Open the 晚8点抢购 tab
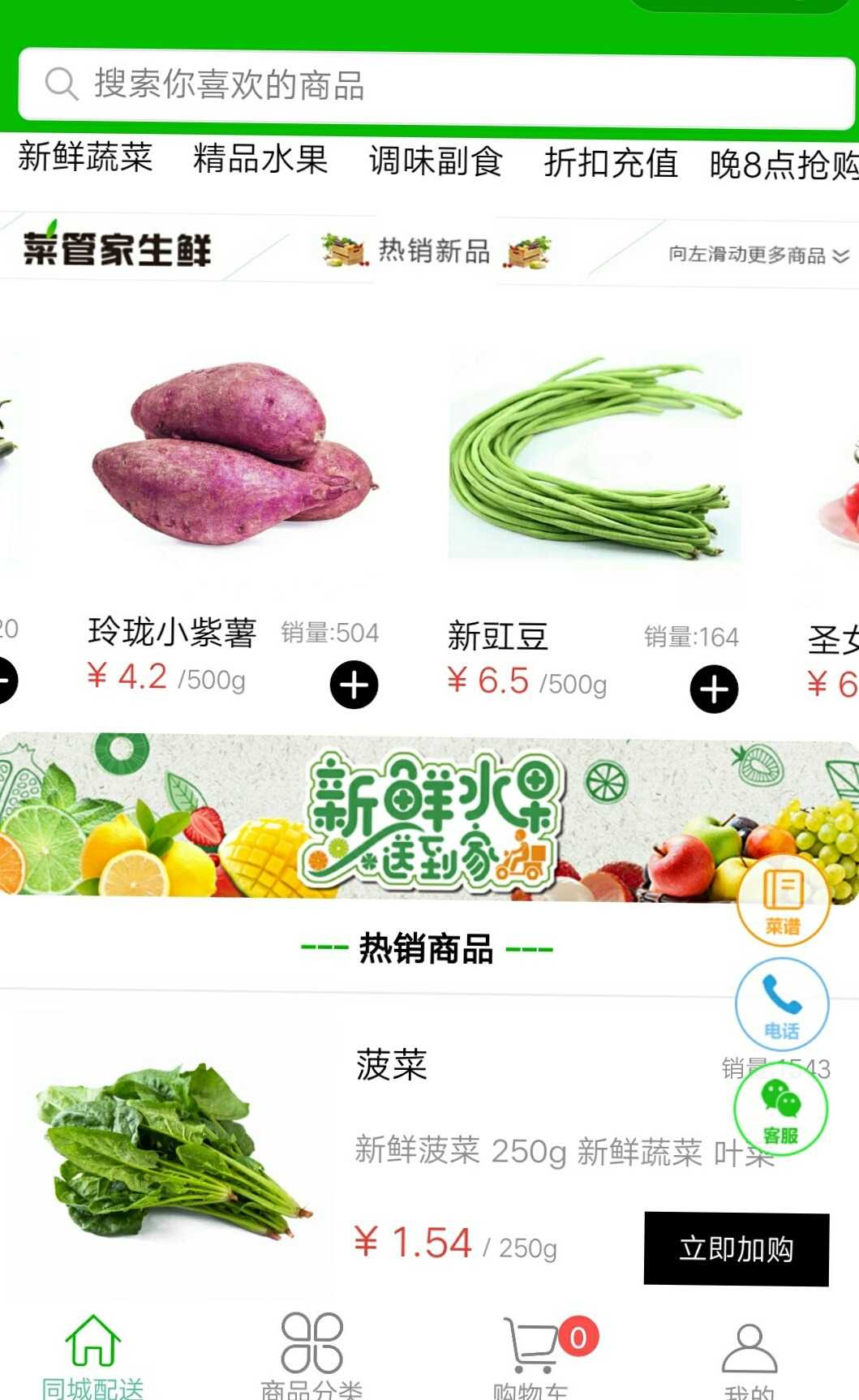The image size is (859, 1400). click(x=783, y=165)
